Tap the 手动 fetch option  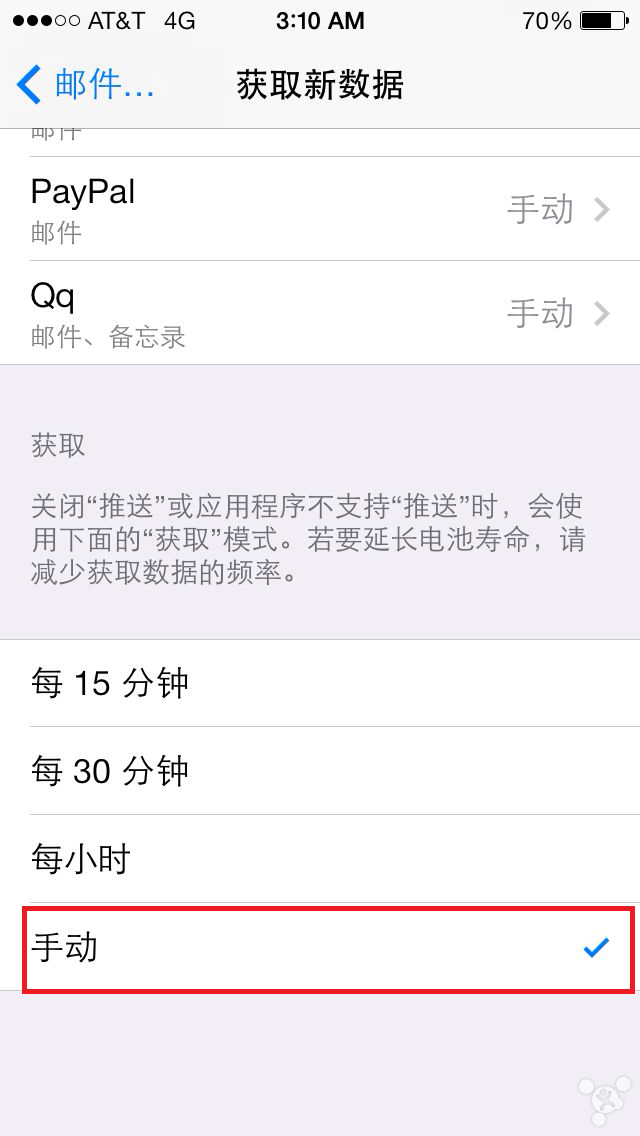[x=320, y=947]
